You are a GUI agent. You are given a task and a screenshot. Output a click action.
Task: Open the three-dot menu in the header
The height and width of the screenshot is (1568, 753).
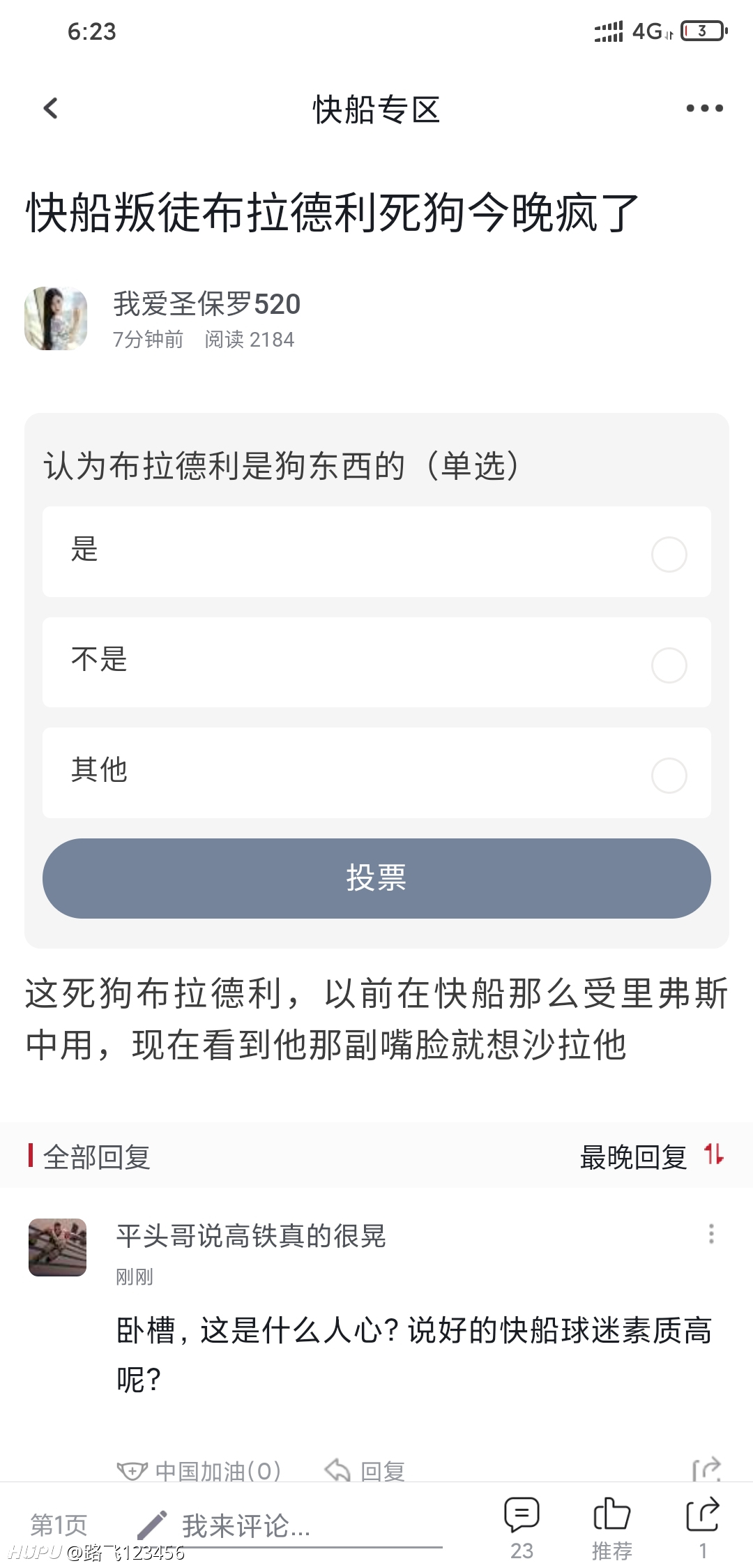point(704,108)
